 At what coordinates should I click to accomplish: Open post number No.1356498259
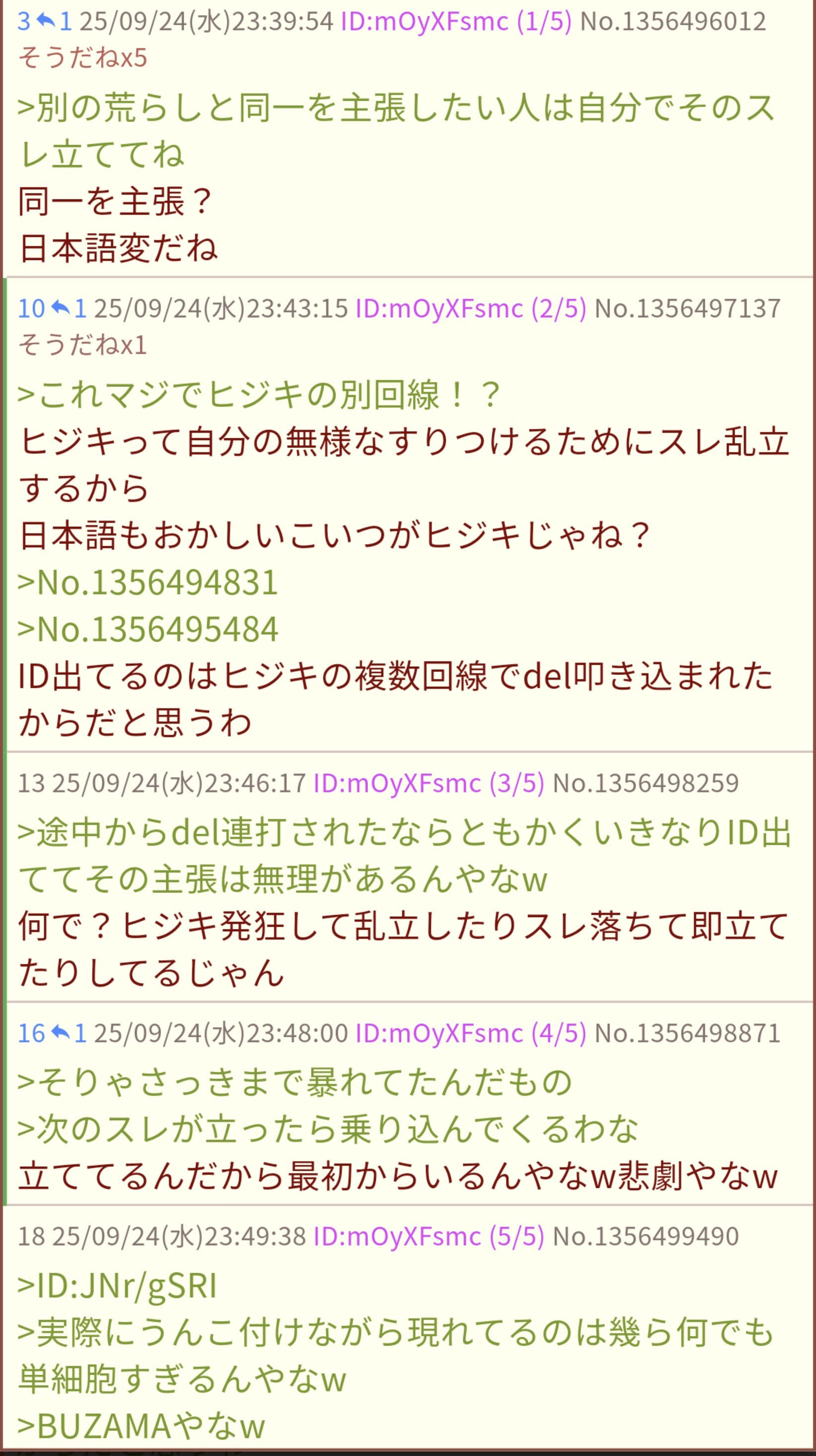pyautogui.click(x=645, y=783)
